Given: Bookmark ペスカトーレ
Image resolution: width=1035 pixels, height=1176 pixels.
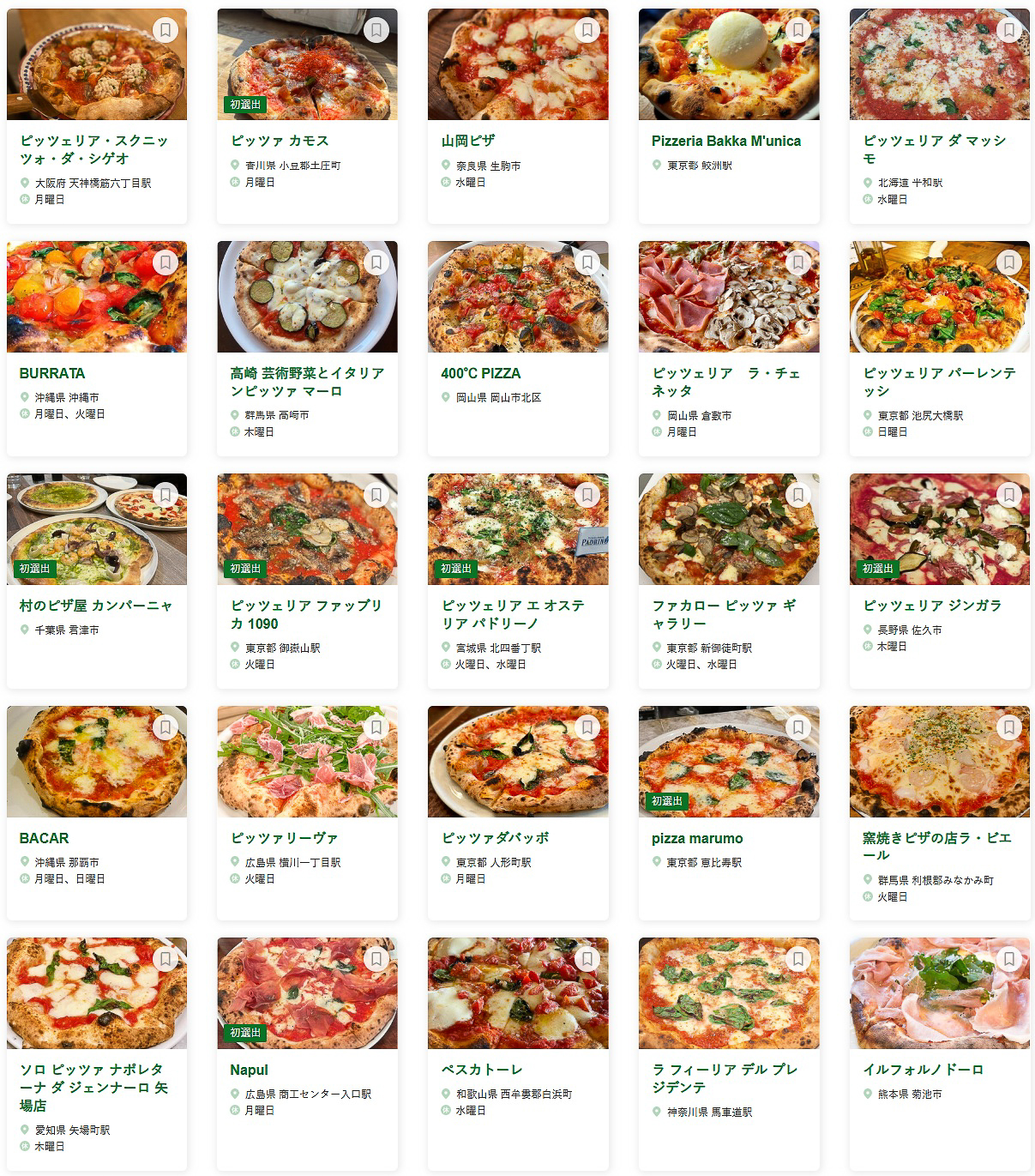Looking at the screenshot, I should click(x=587, y=959).
